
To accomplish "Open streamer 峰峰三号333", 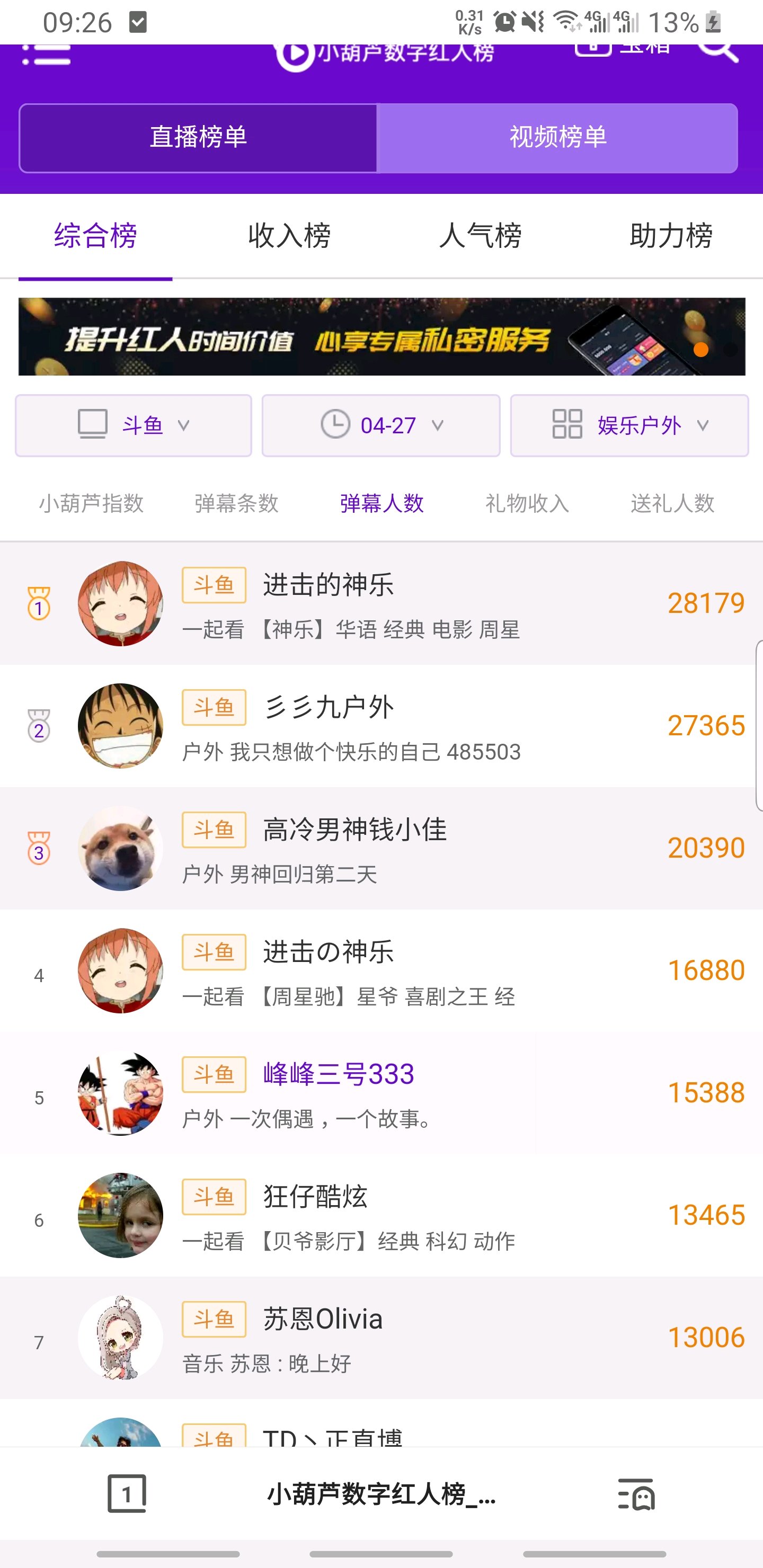I will (381, 1093).
